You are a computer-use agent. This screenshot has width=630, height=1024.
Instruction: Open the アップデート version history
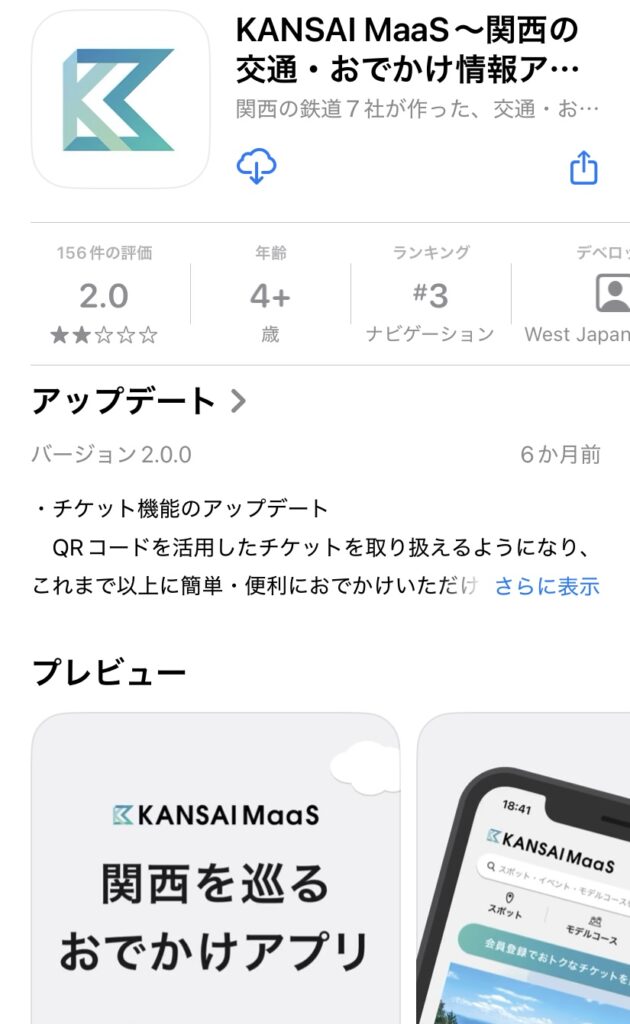(139, 401)
